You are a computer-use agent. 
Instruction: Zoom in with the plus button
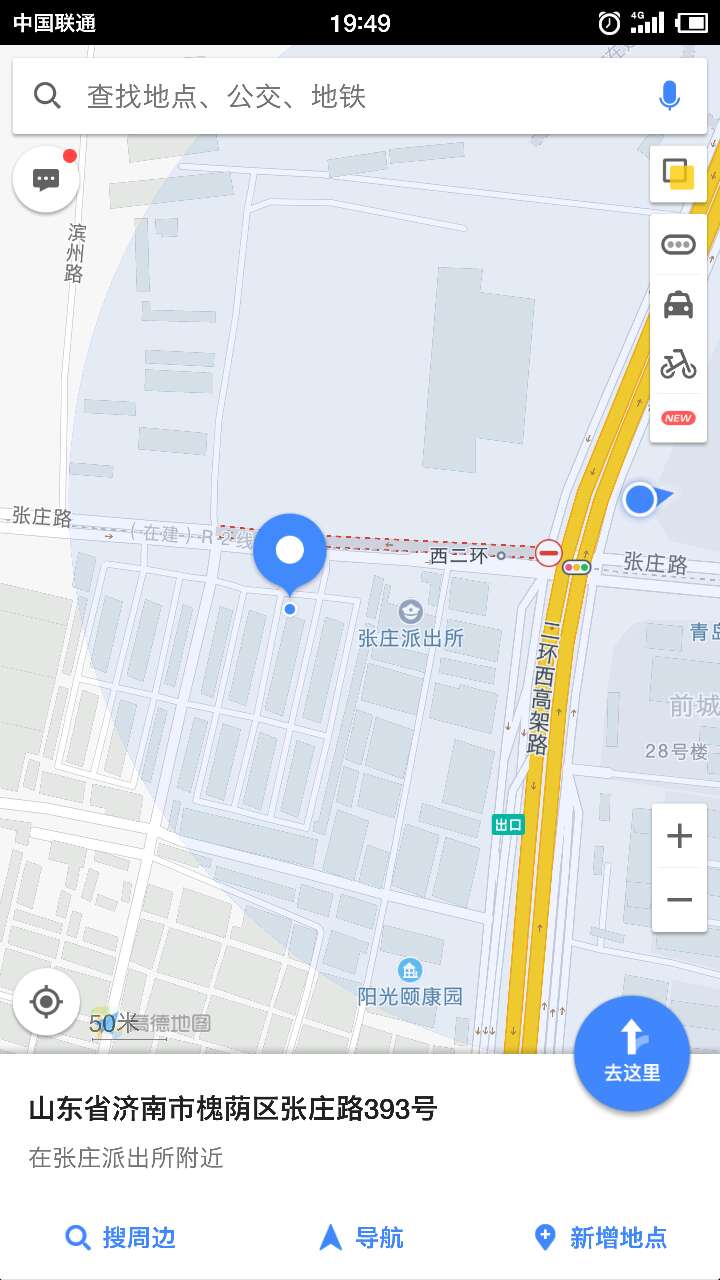click(x=679, y=835)
